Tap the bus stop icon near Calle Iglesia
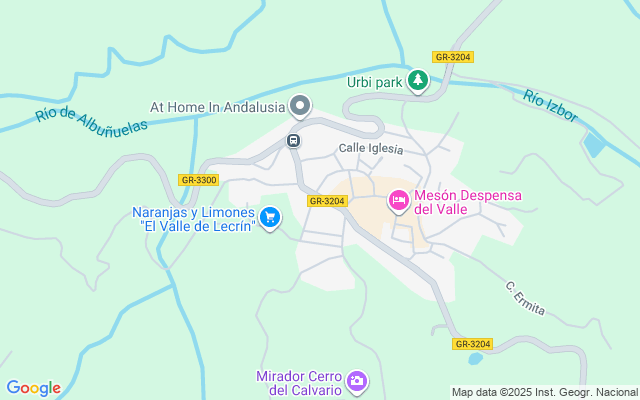Viewport: 640px width, 400px height. pyautogui.click(x=294, y=140)
